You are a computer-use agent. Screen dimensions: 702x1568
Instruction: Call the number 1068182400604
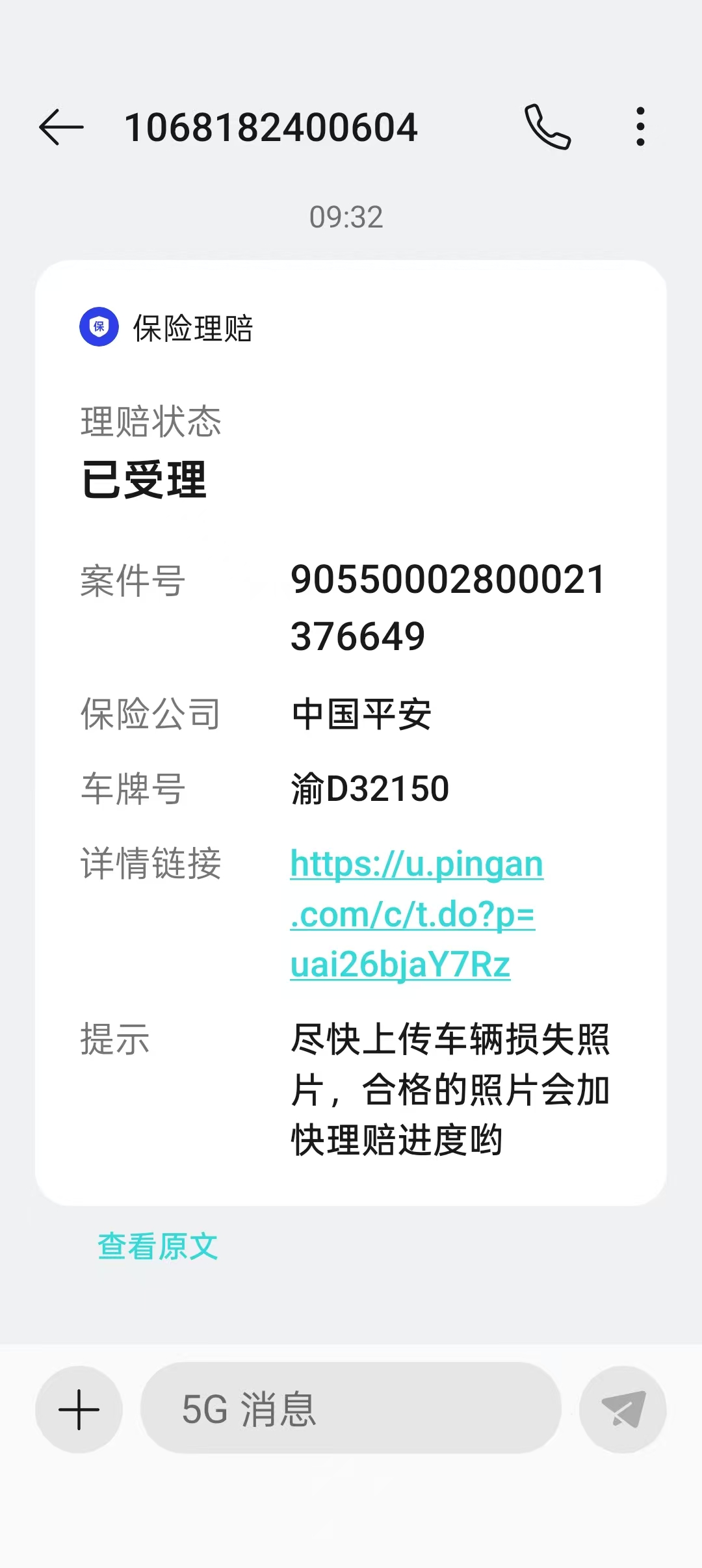click(547, 127)
